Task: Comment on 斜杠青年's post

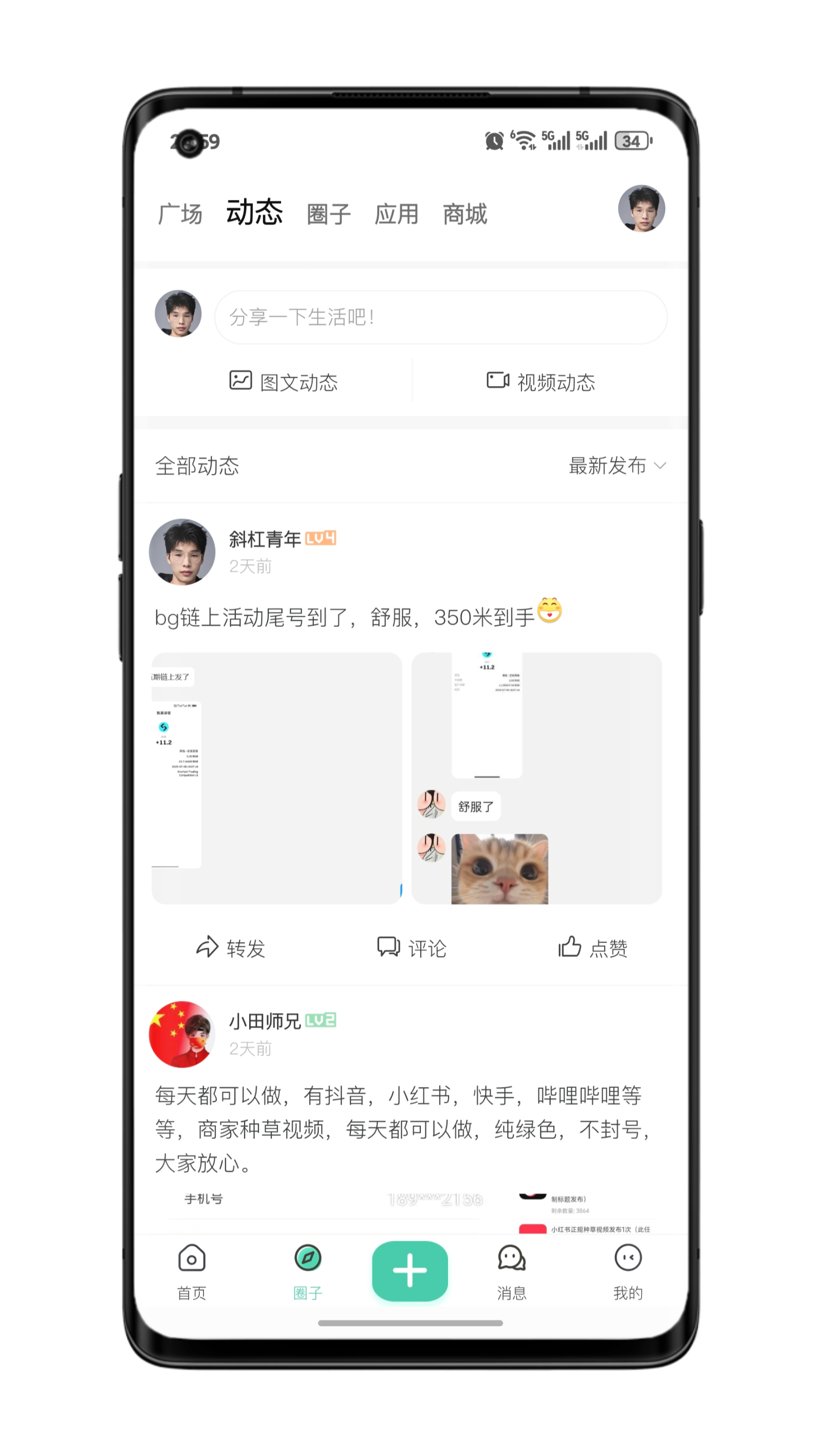Action: 412,948
